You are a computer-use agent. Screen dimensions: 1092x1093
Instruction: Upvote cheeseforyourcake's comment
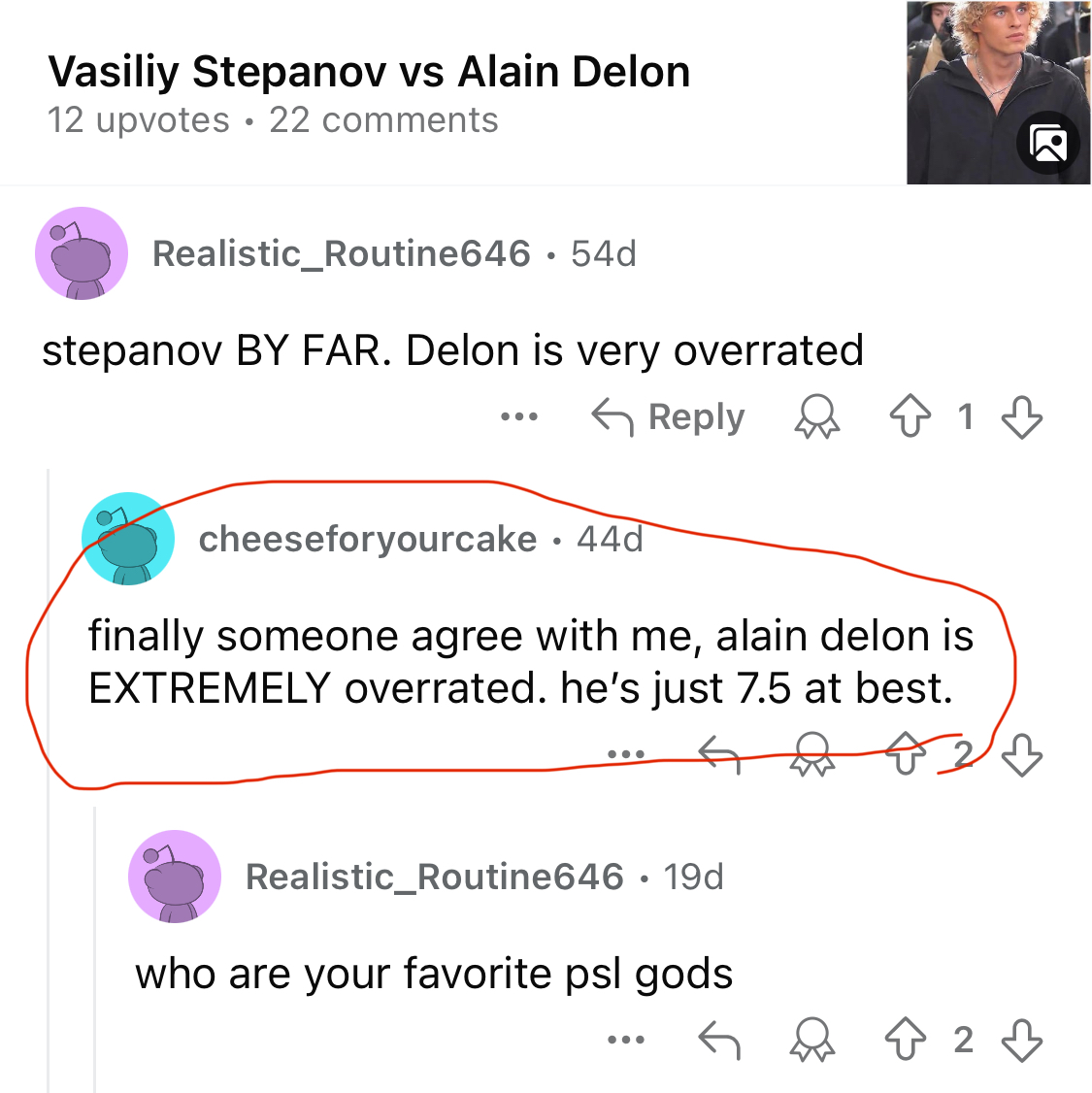(x=906, y=755)
